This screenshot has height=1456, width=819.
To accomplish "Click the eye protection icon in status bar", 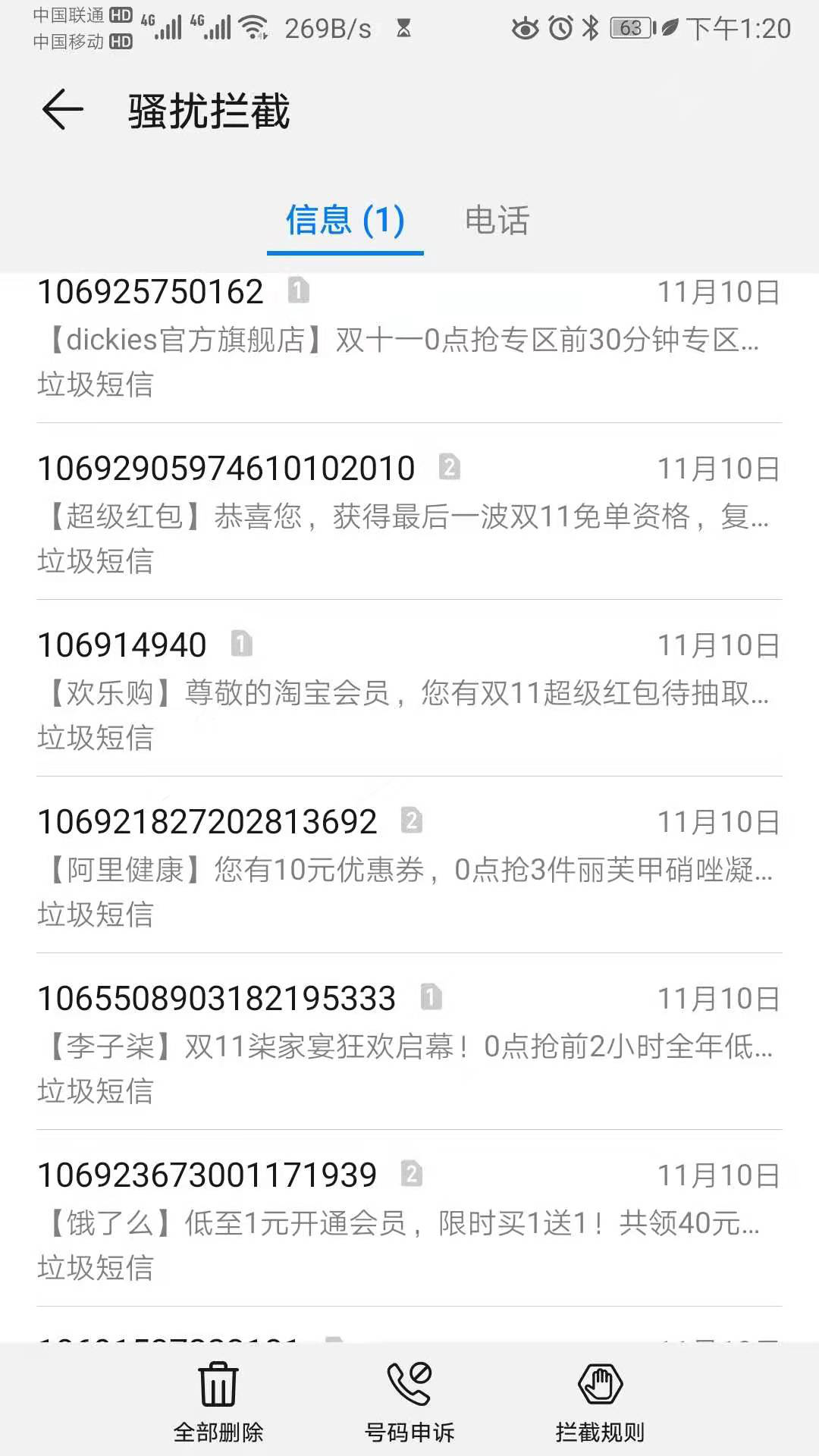I will click(524, 28).
